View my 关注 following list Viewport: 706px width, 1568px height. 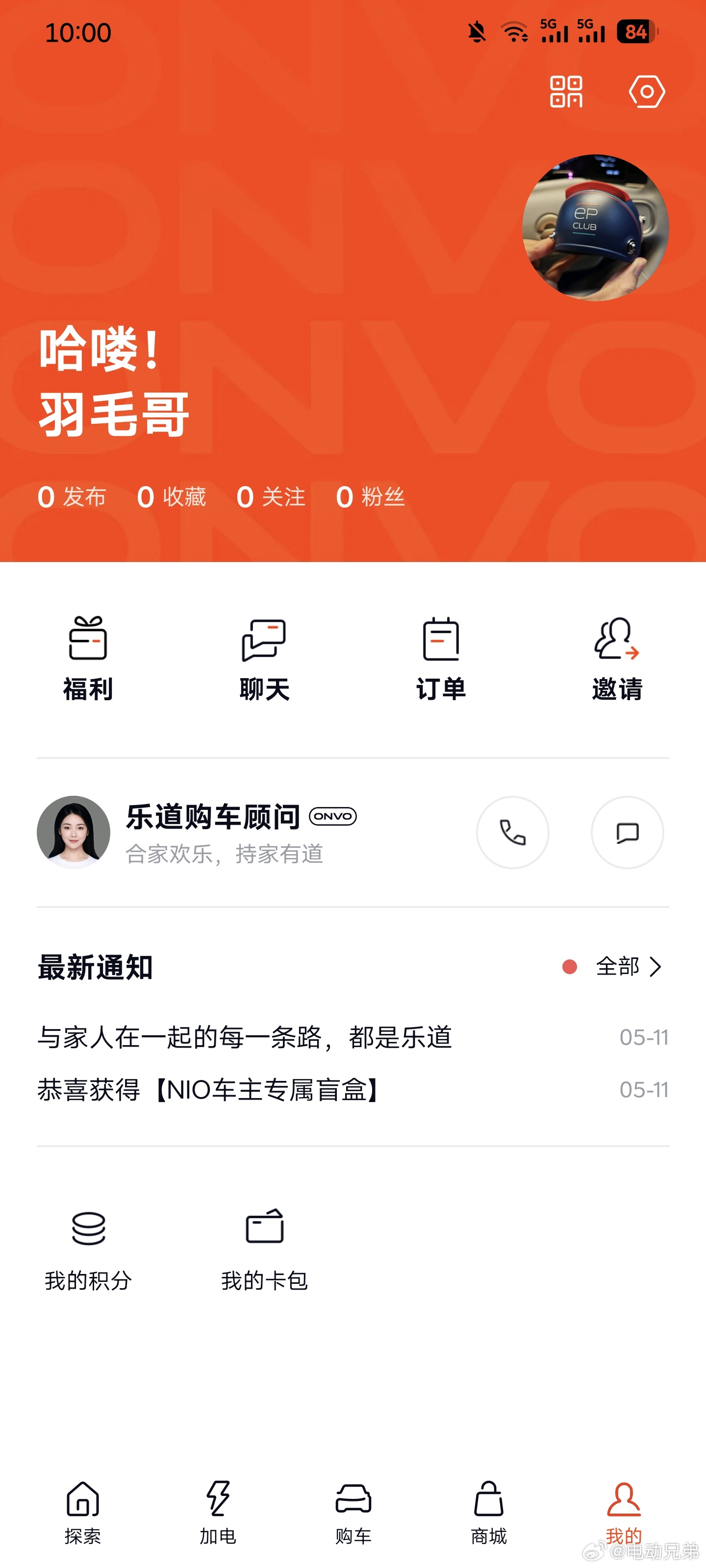271,497
